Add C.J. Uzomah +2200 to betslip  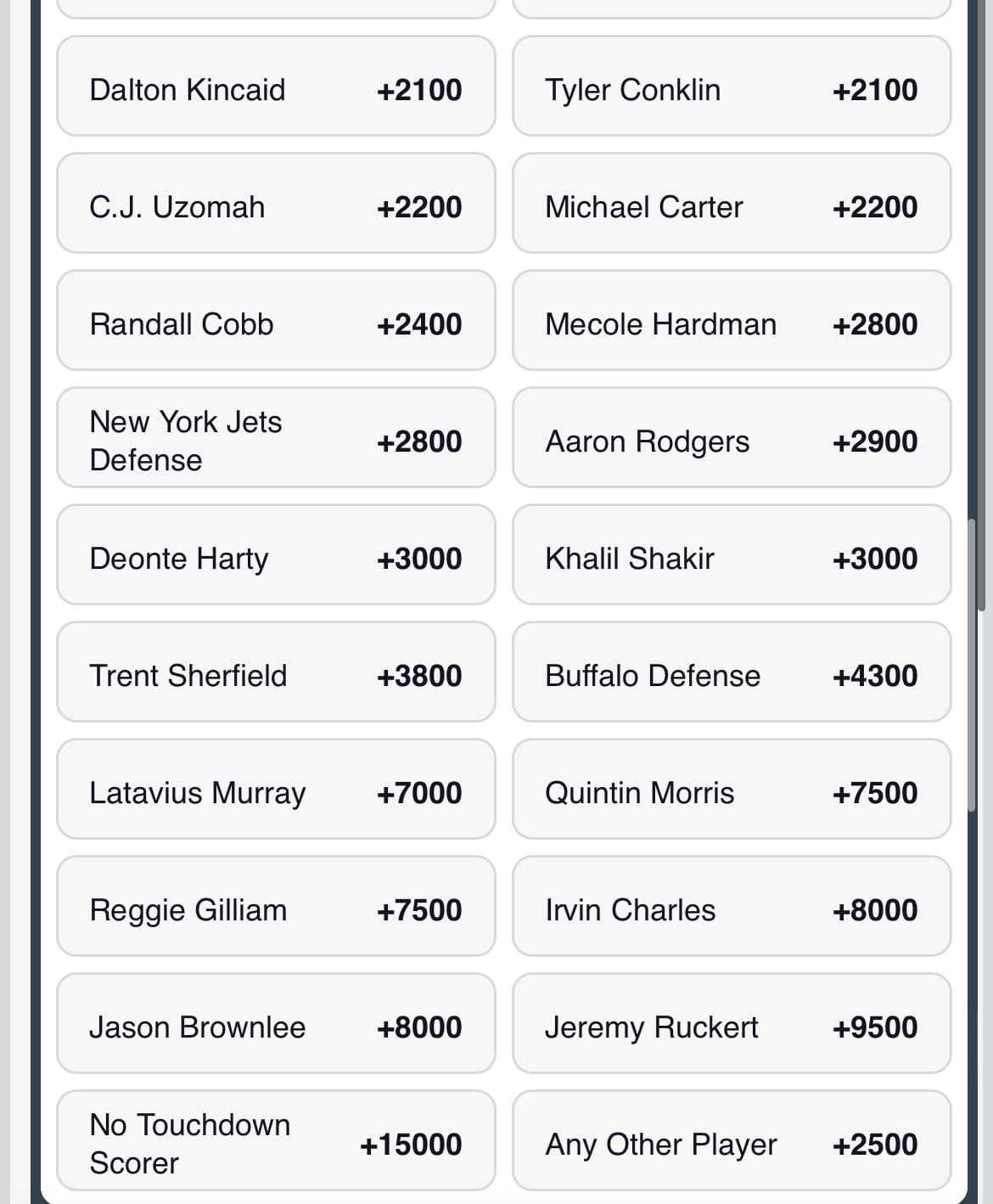tap(276, 206)
